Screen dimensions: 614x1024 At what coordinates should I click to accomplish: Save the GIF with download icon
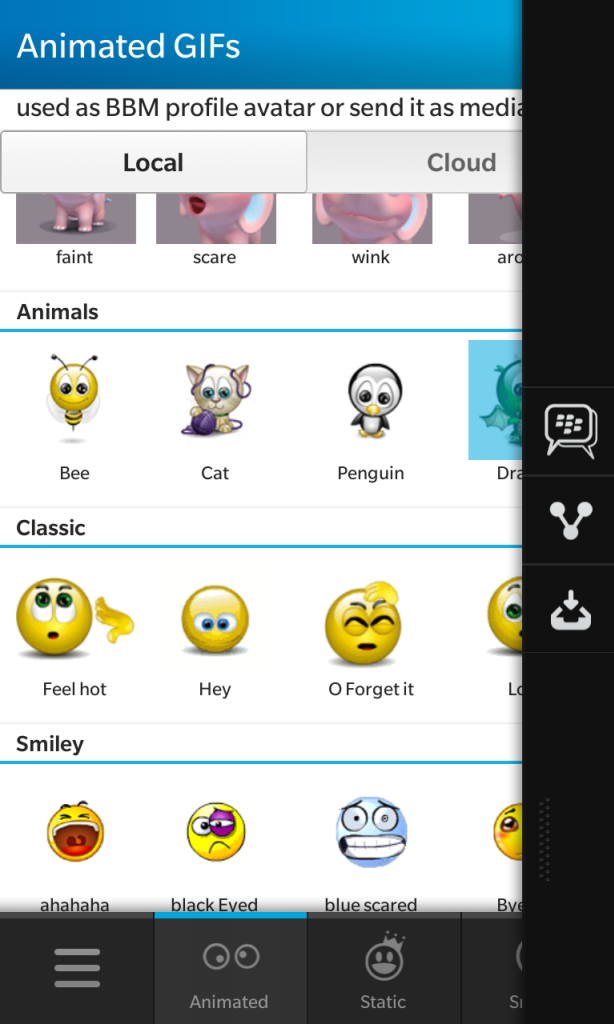pos(570,610)
